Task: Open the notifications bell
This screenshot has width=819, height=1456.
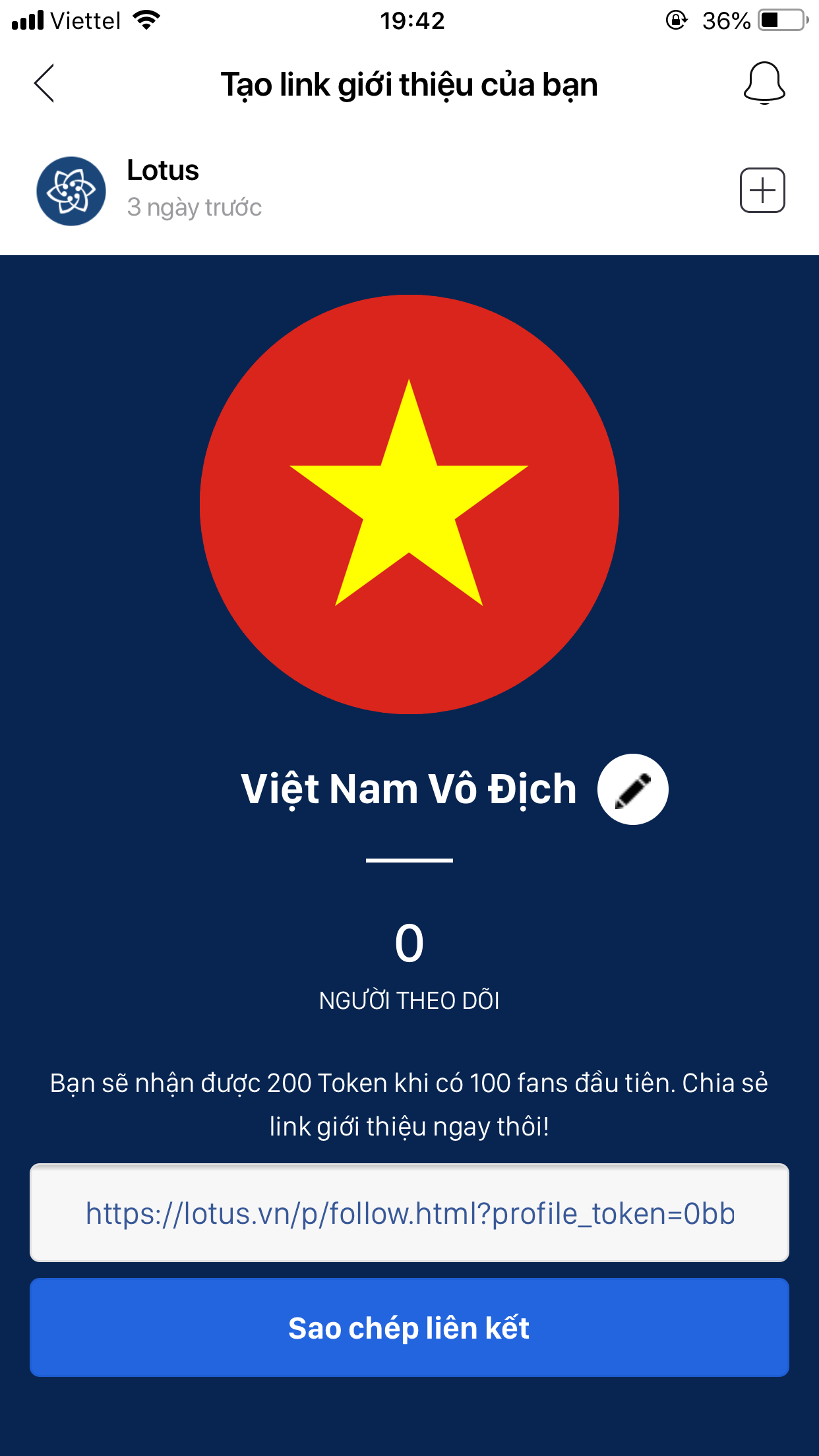Action: [x=764, y=84]
